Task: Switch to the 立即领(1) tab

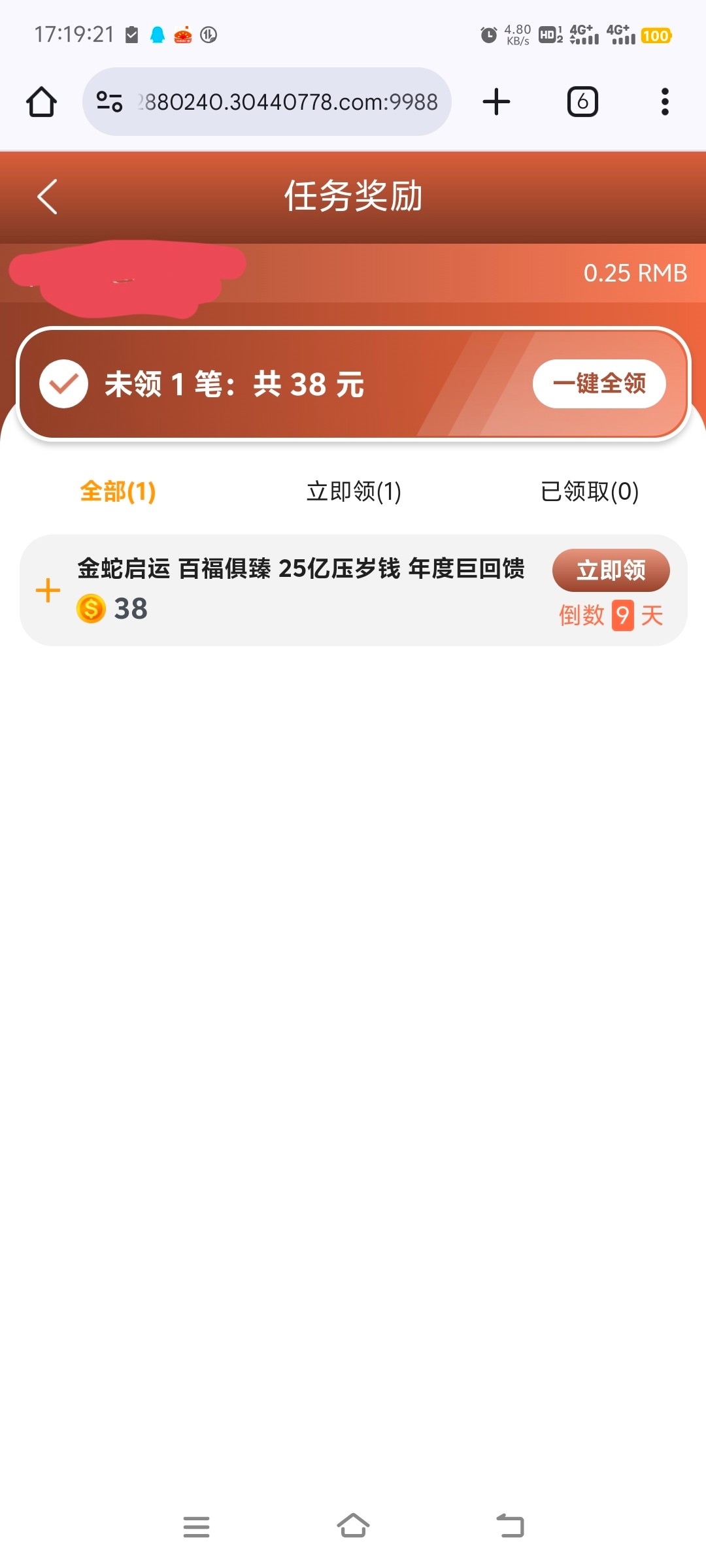Action: 354,491
